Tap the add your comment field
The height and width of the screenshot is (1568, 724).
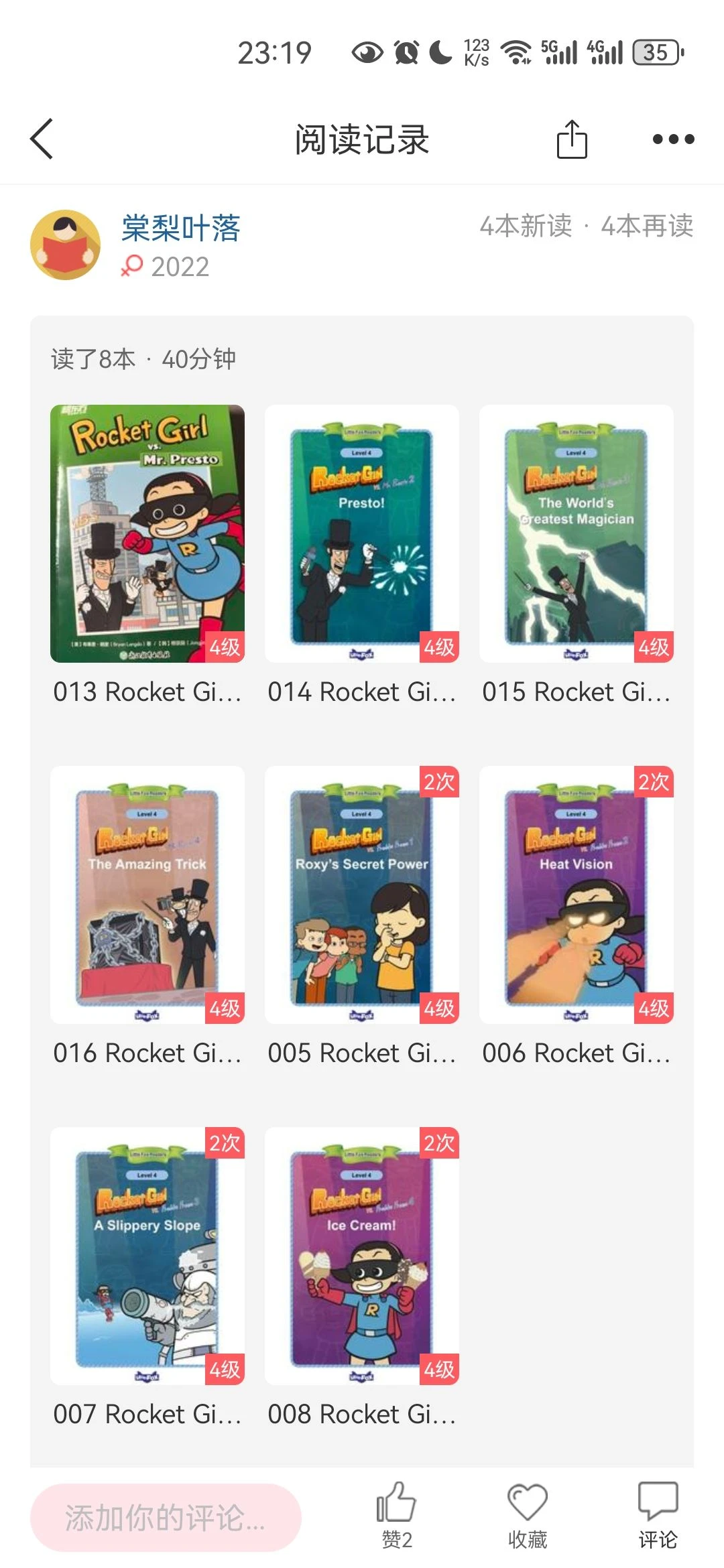[166, 1518]
